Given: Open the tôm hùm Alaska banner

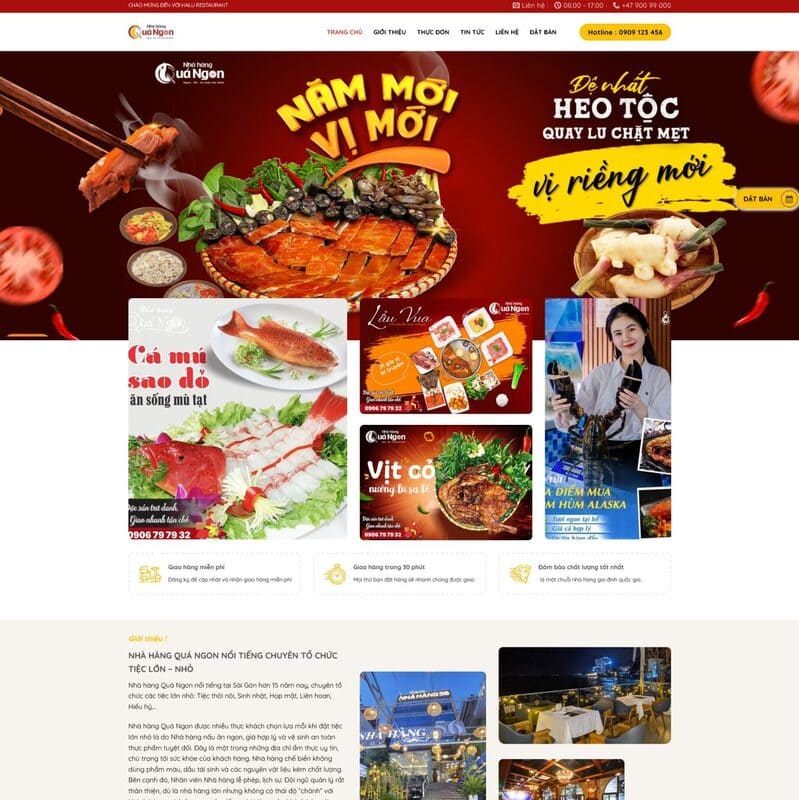Looking at the screenshot, I should [x=607, y=404].
